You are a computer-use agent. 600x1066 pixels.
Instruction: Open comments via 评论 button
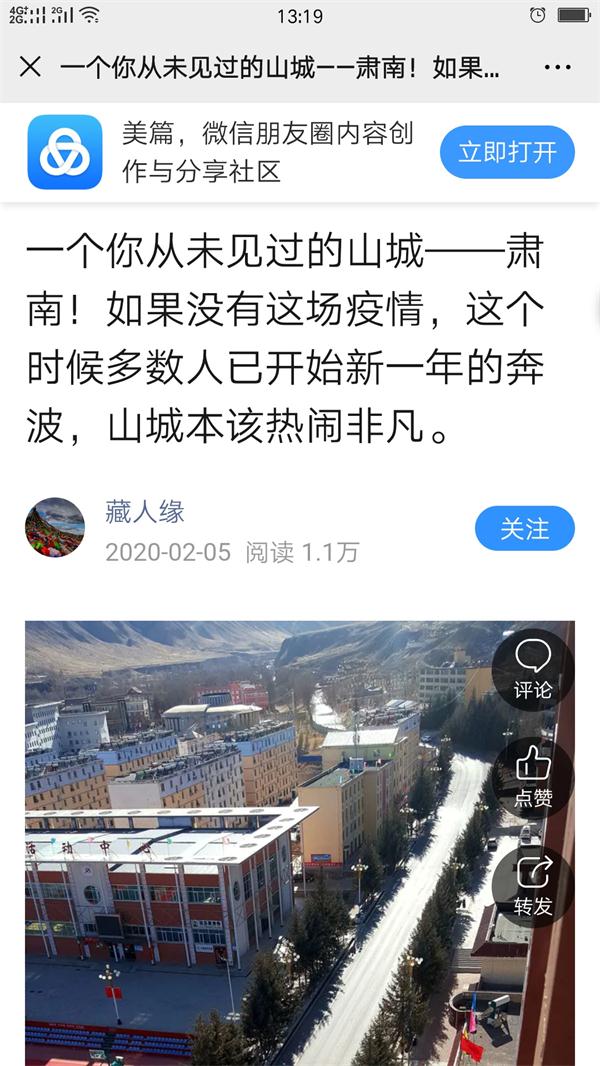coord(533,669)
